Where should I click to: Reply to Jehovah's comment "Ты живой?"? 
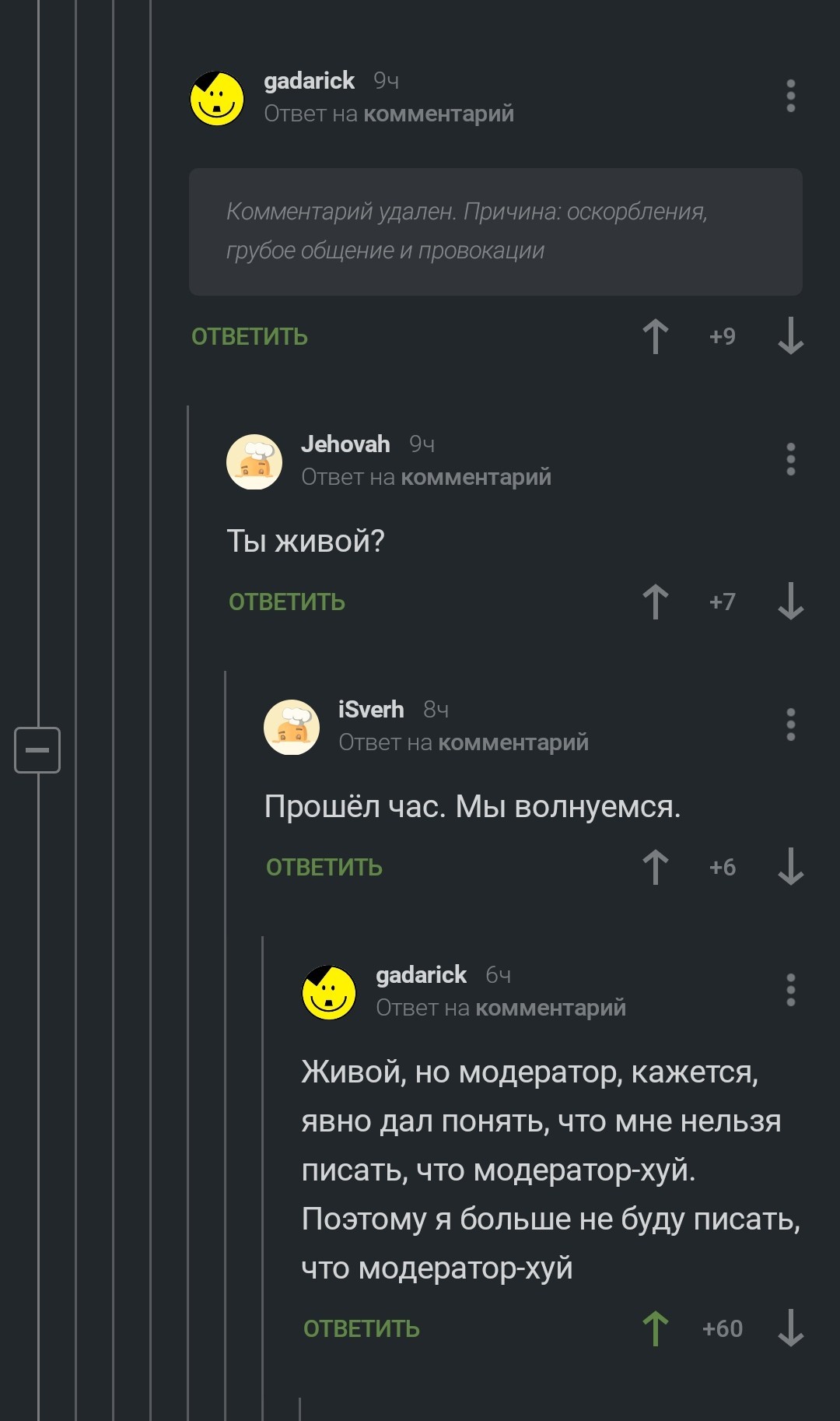point(287,602)
